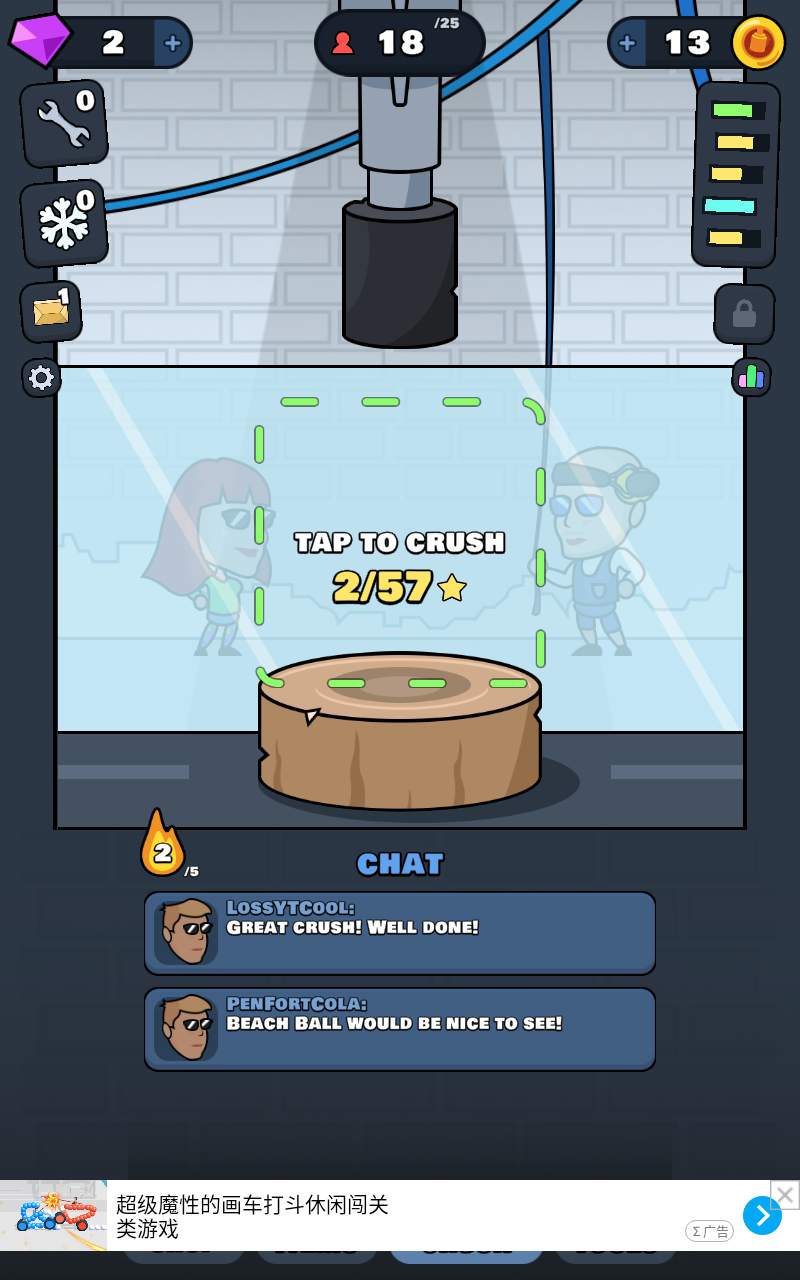Tap the wooden stump to crush
The width and height of the screenshot is (800, 1280).
pos(400,730)
